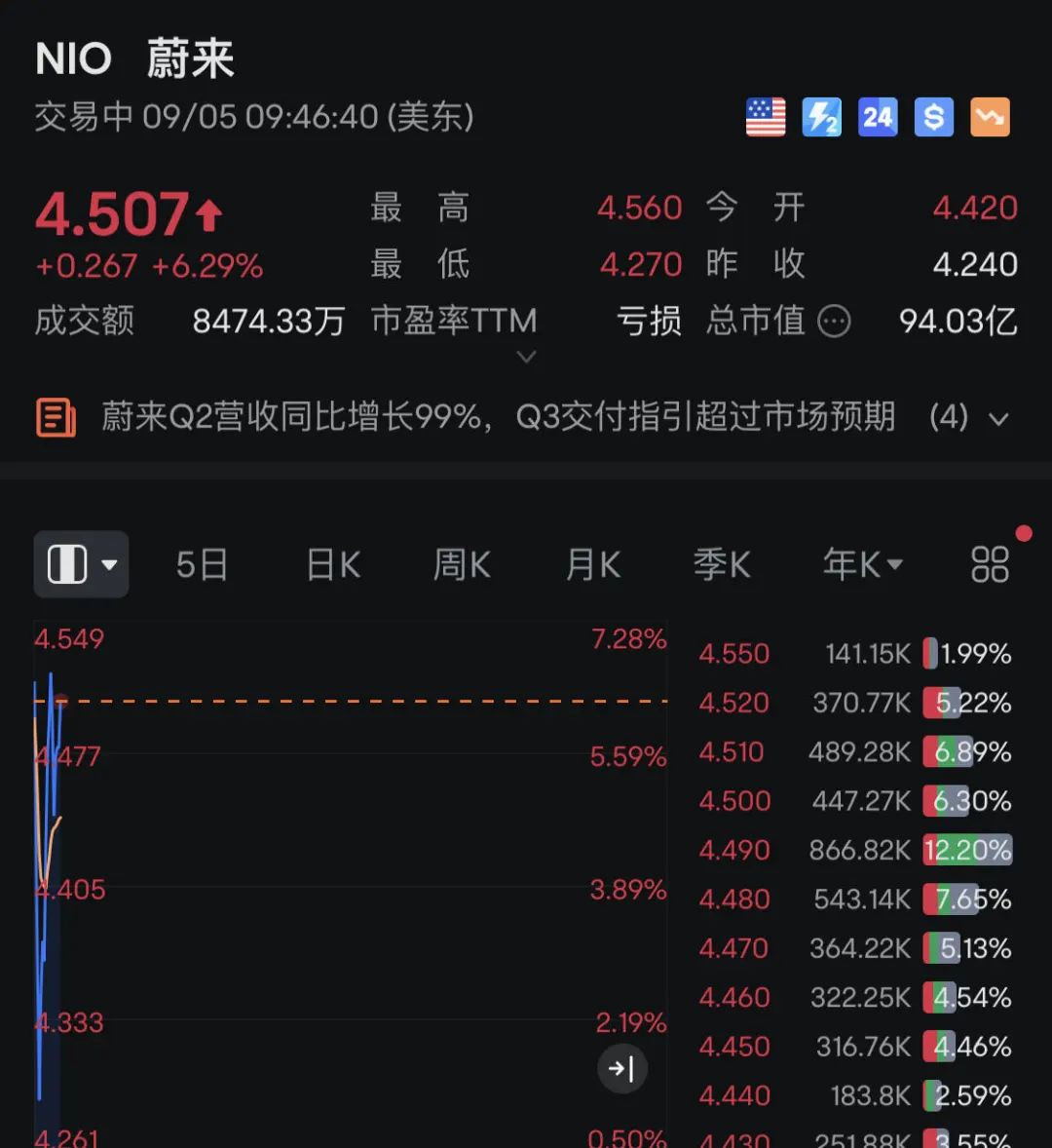Tap the arrow-to-bar button on the chart
This screenshot has width=1052, height=1148.
tap(621, 1069)
